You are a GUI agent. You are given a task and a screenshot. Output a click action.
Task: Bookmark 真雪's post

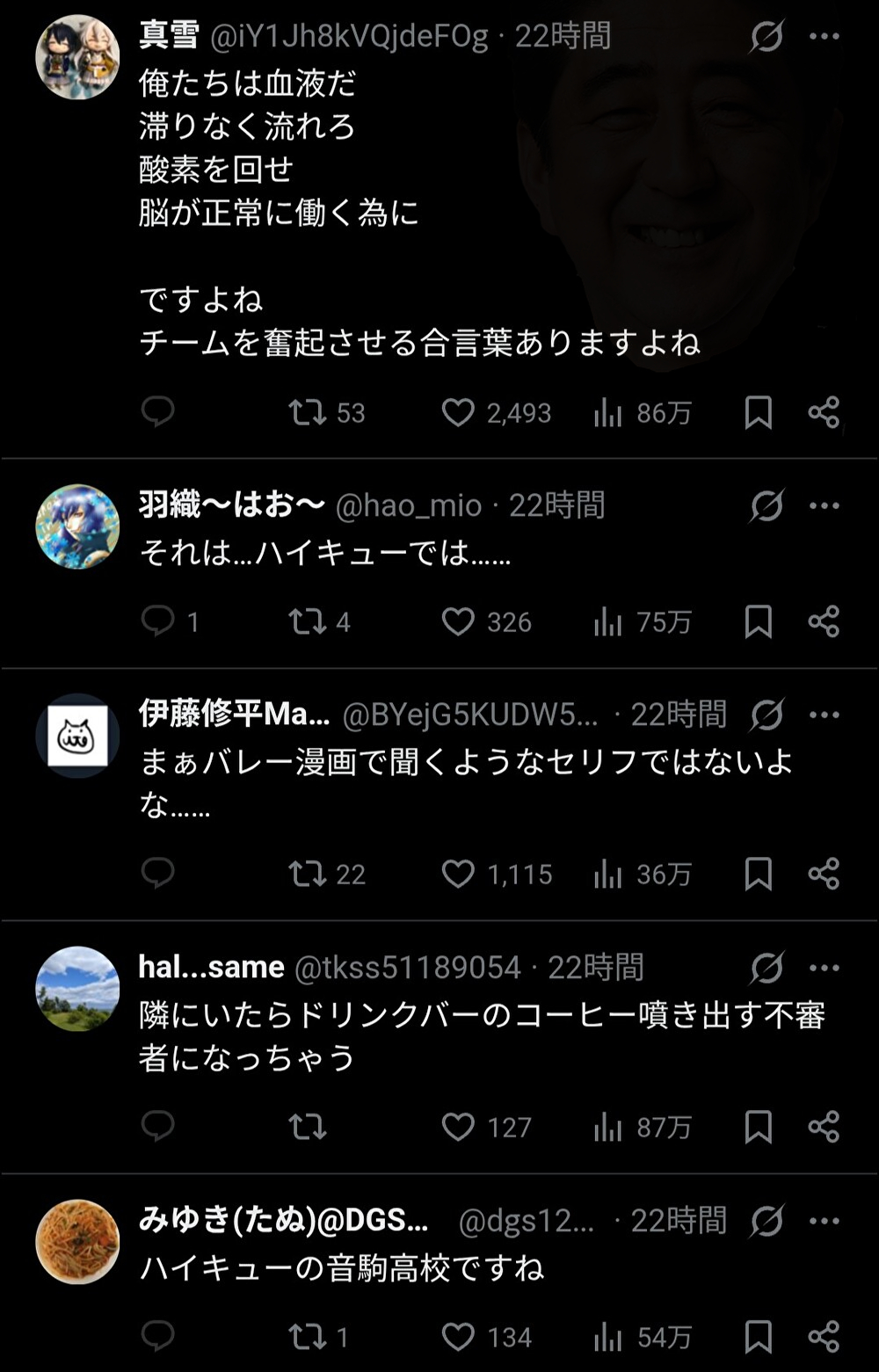758,412
